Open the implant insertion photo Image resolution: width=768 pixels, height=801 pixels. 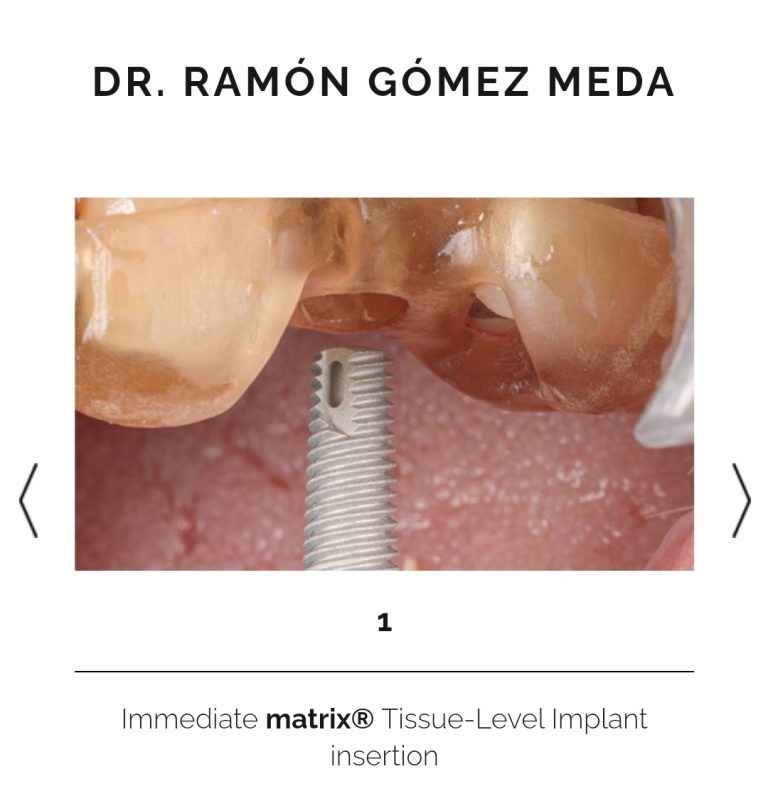point(384,384)
